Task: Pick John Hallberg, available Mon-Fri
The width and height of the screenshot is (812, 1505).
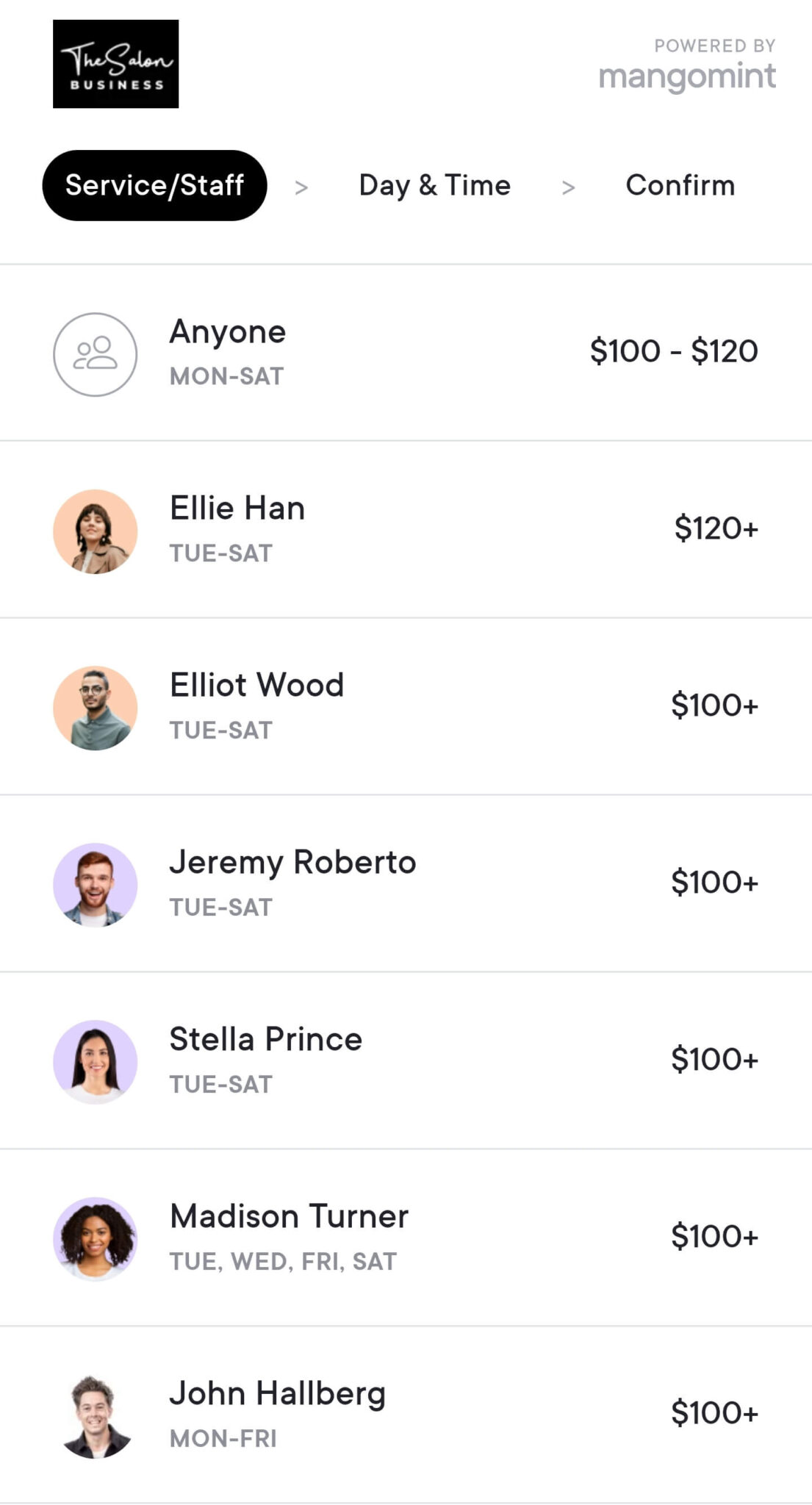Action: click(406, 1414)
